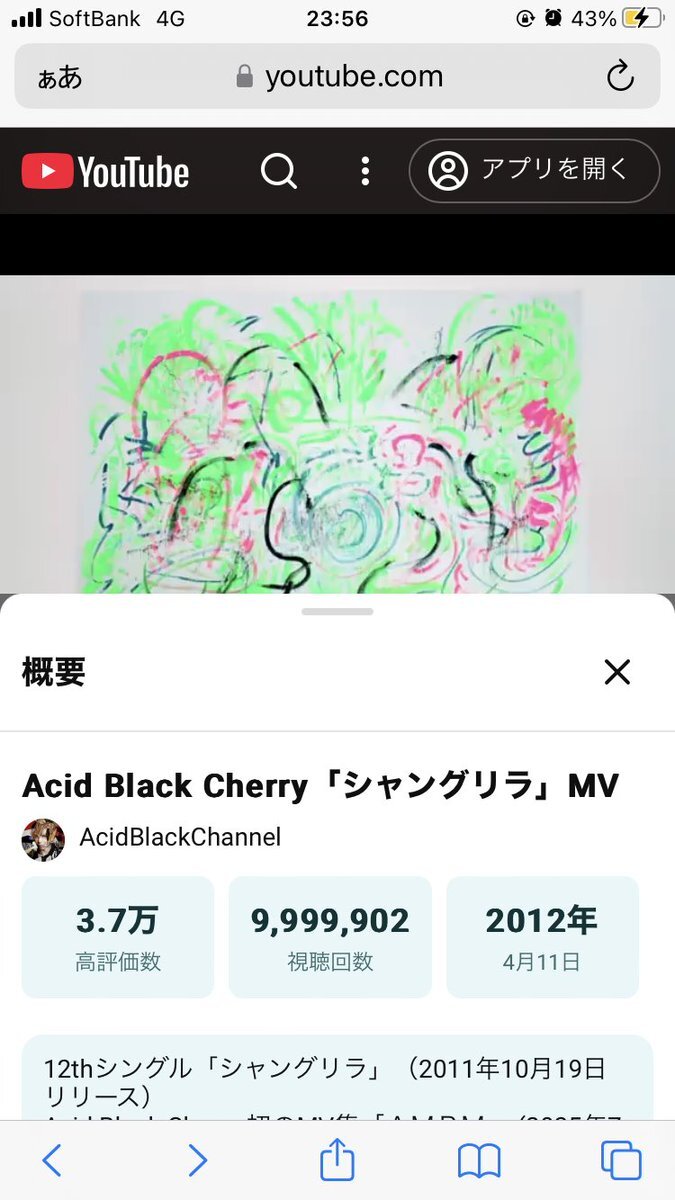The image size is (675, 1200).
Task: Open the ぁあ reader settings
Action: click(60, 77)
